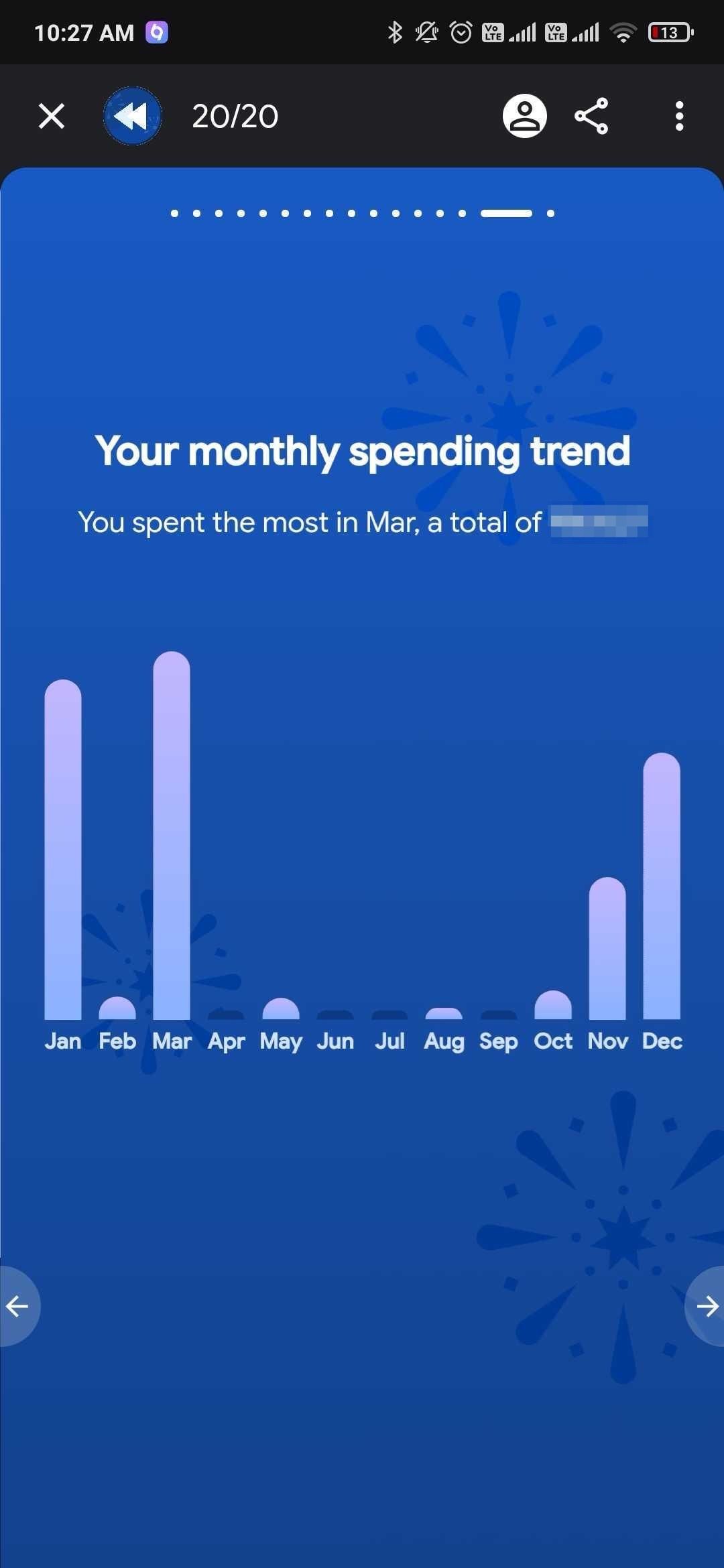Share this spending story
Screen dimensions: 724x1568
(x=592, y=115)
